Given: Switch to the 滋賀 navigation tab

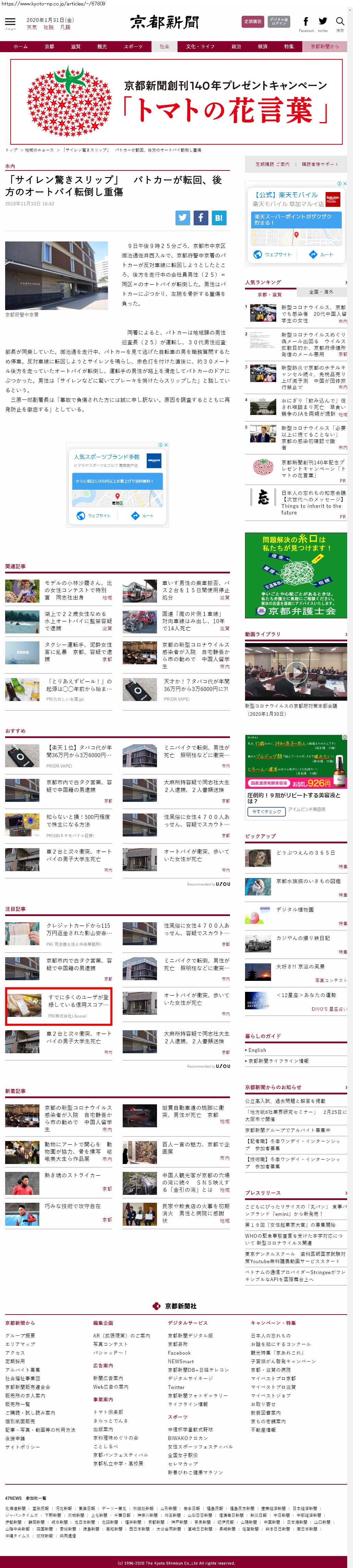Looking at the screenshot, I should [75, 46].
